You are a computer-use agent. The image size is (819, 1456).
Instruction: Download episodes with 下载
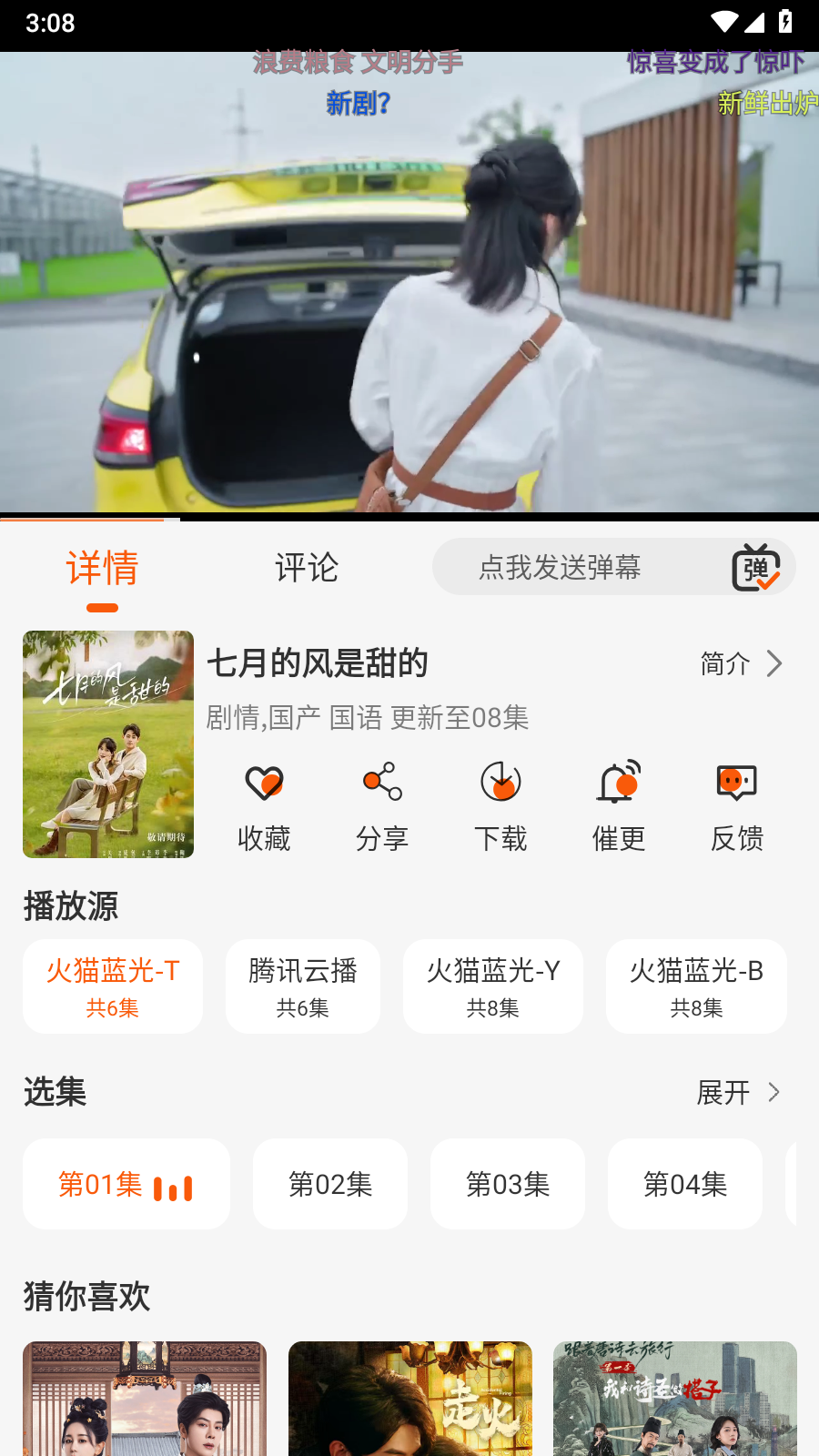click(500, 807)
